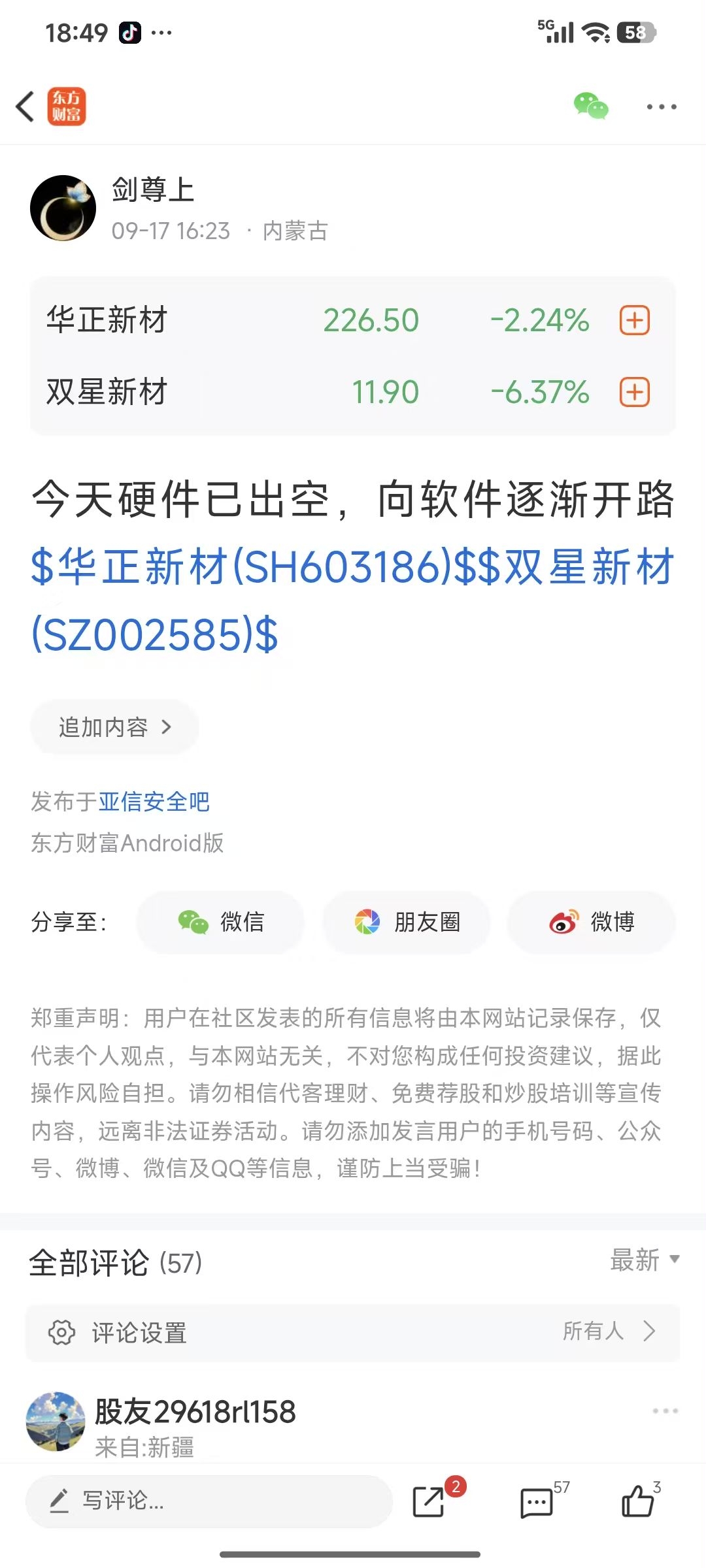The image size is (706, 1568).
Task: Open options for 股友29618rl158's comment
Action: (x=665, y=1411)
